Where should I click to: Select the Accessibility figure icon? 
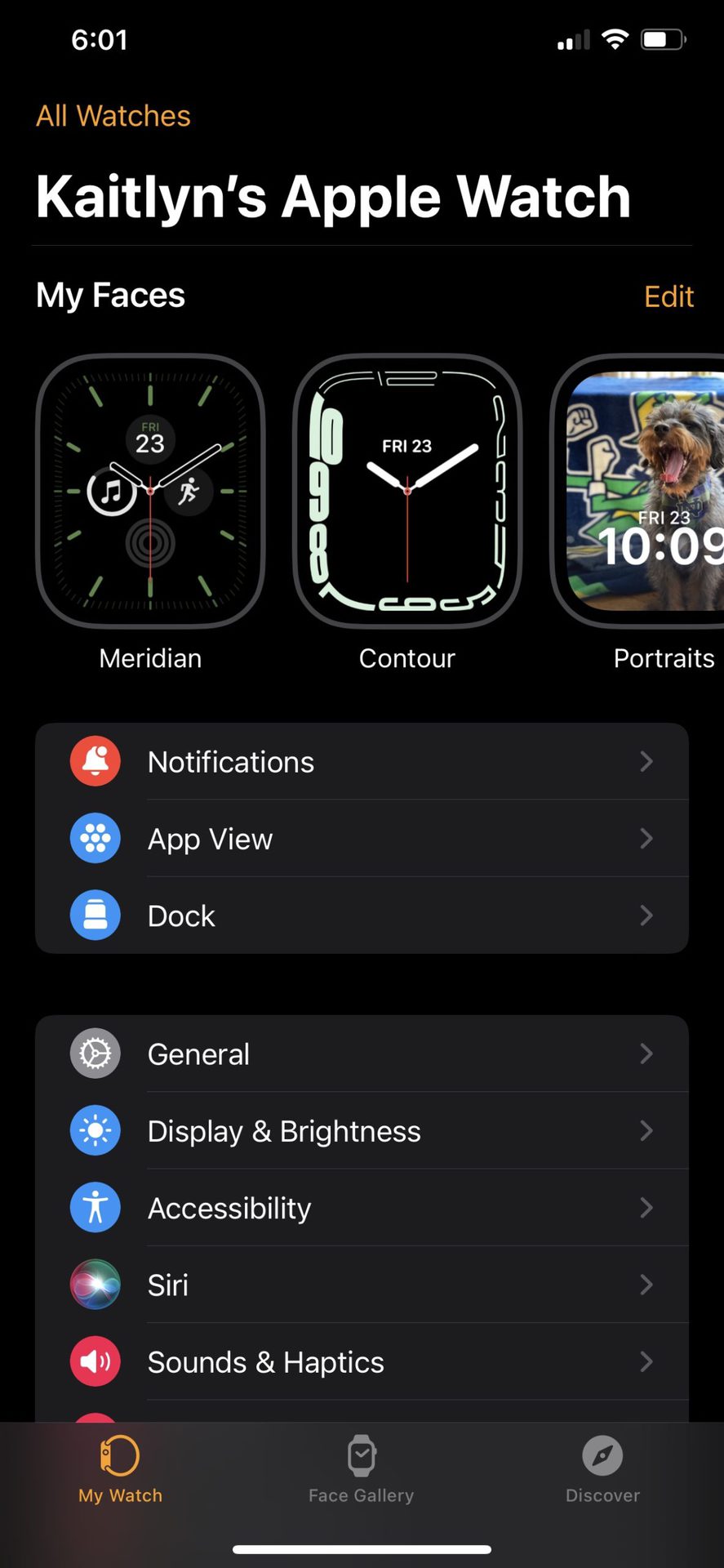[x=95, y=1207]
